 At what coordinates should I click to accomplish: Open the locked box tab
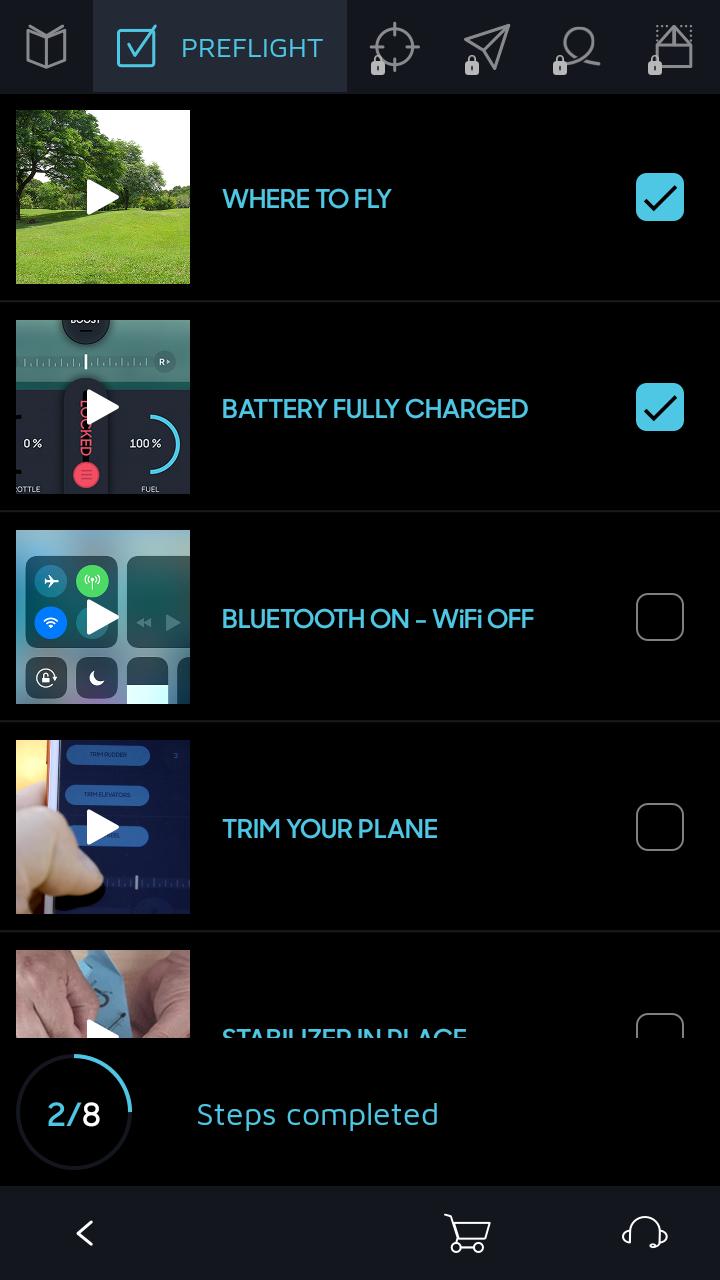[672, 47]
